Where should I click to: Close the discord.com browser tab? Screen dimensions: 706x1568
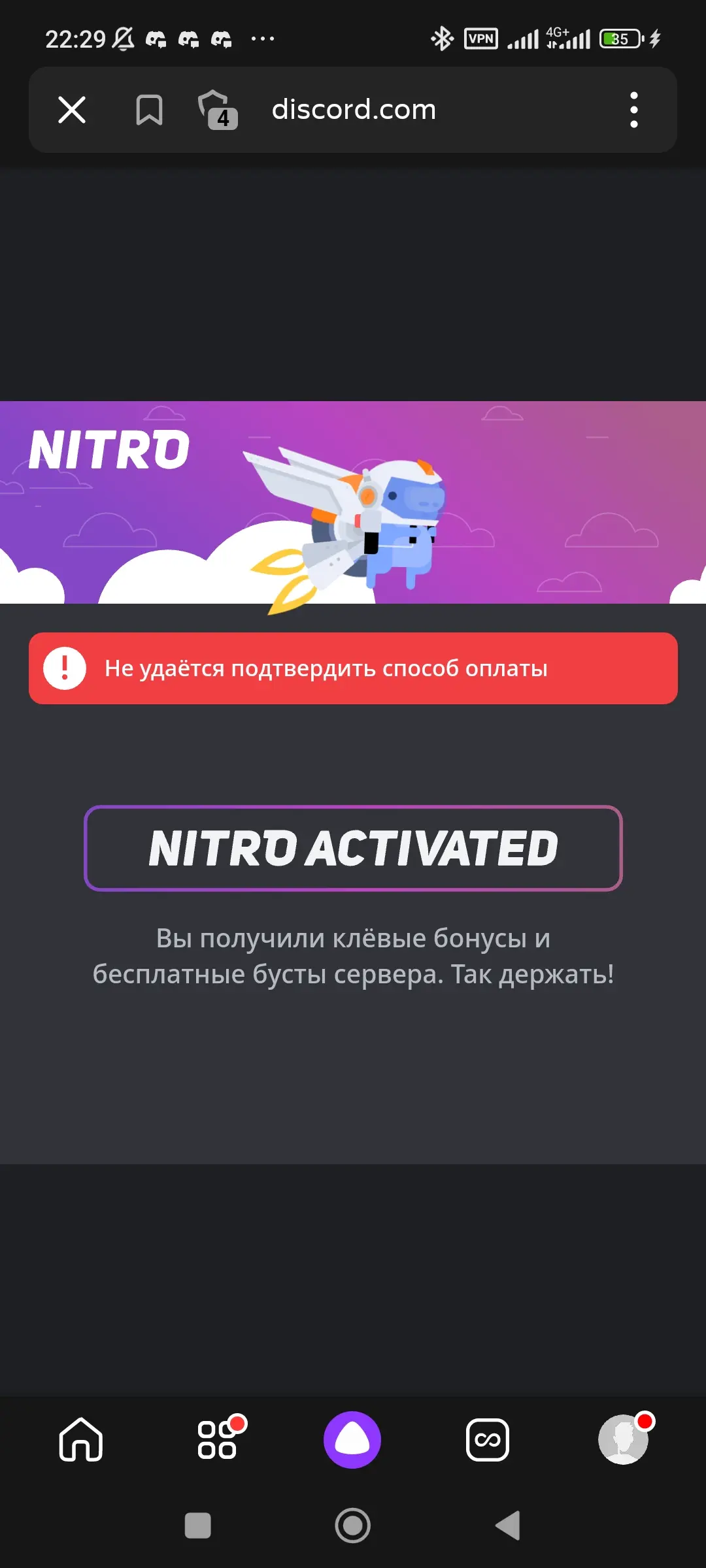(x=72, y=110)
